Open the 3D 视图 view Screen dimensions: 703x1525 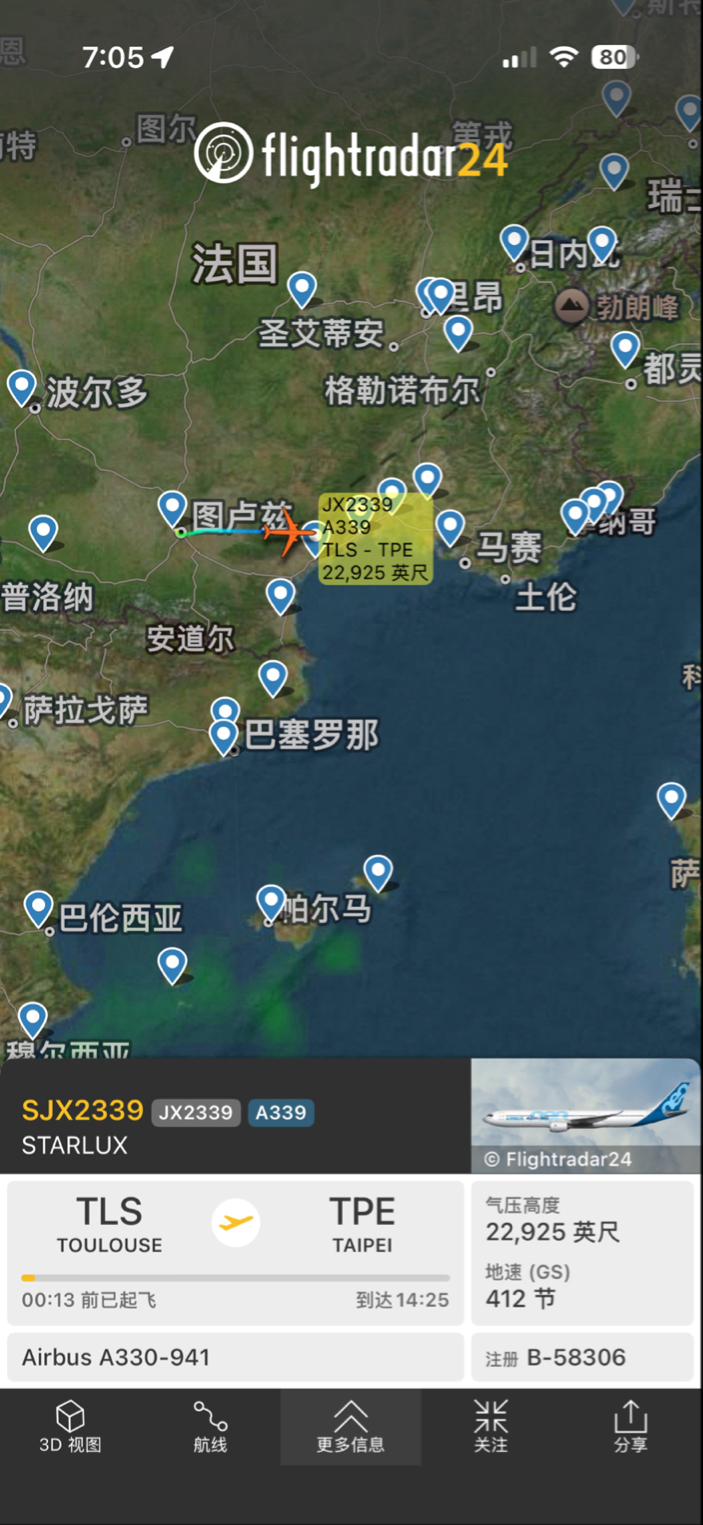[70, 1426]
